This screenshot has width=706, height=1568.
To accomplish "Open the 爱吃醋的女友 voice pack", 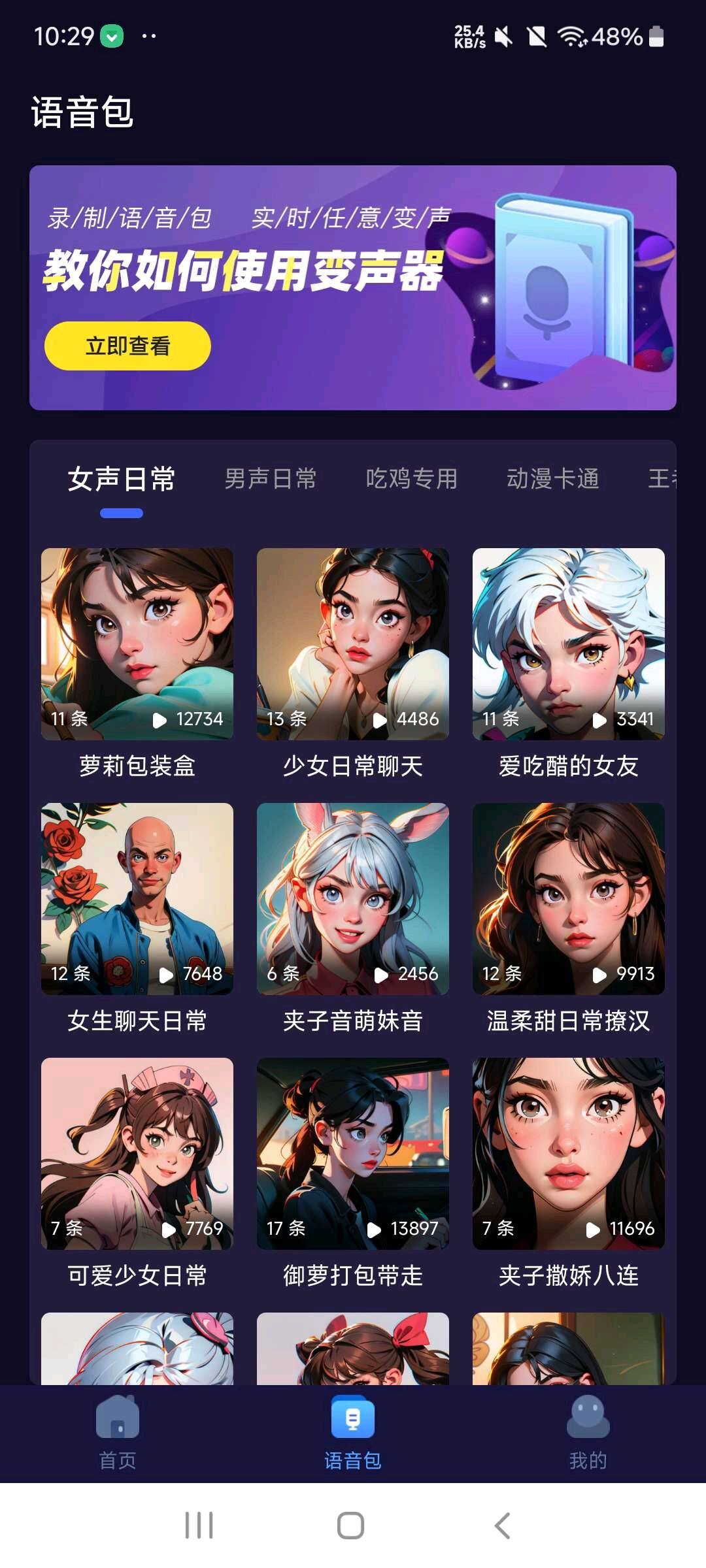I will point(569,644).
